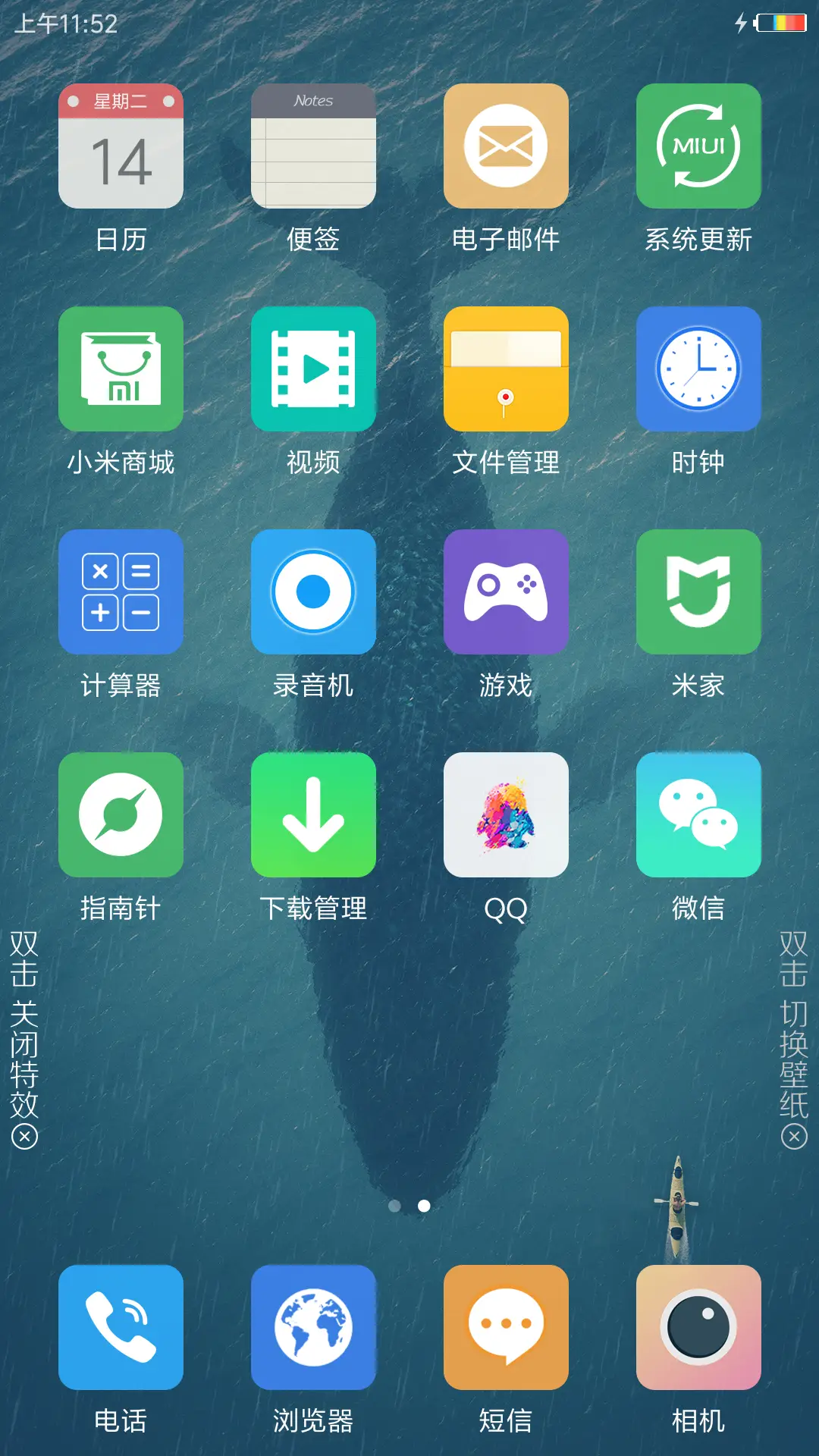This screenshot has height=1456, width=819.
Task: Open the 电子邮件 email app
Action: point(506,146)
